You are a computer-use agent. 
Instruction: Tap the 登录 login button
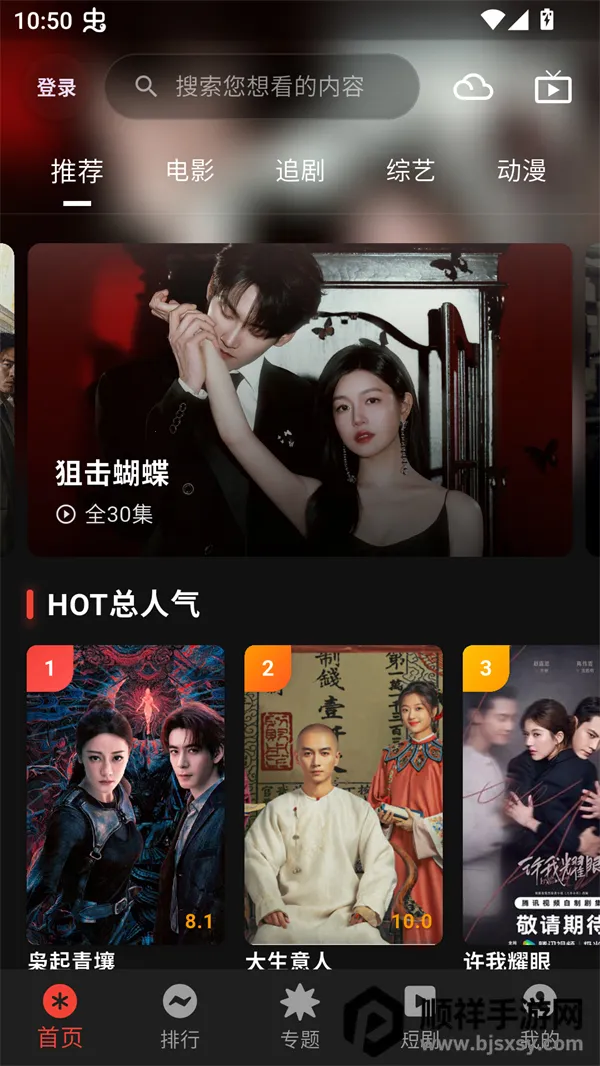click(x=57, y=87)
